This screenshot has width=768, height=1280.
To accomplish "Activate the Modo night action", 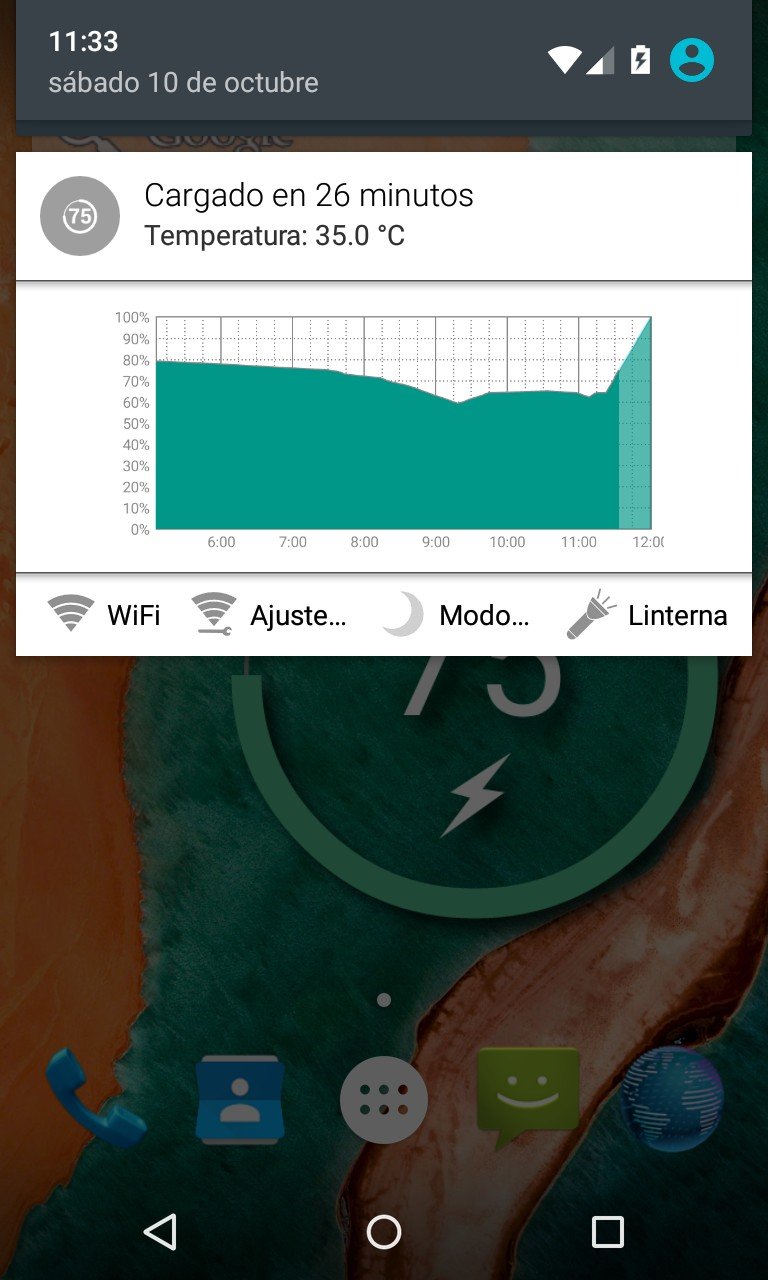I will pos(456,615).
